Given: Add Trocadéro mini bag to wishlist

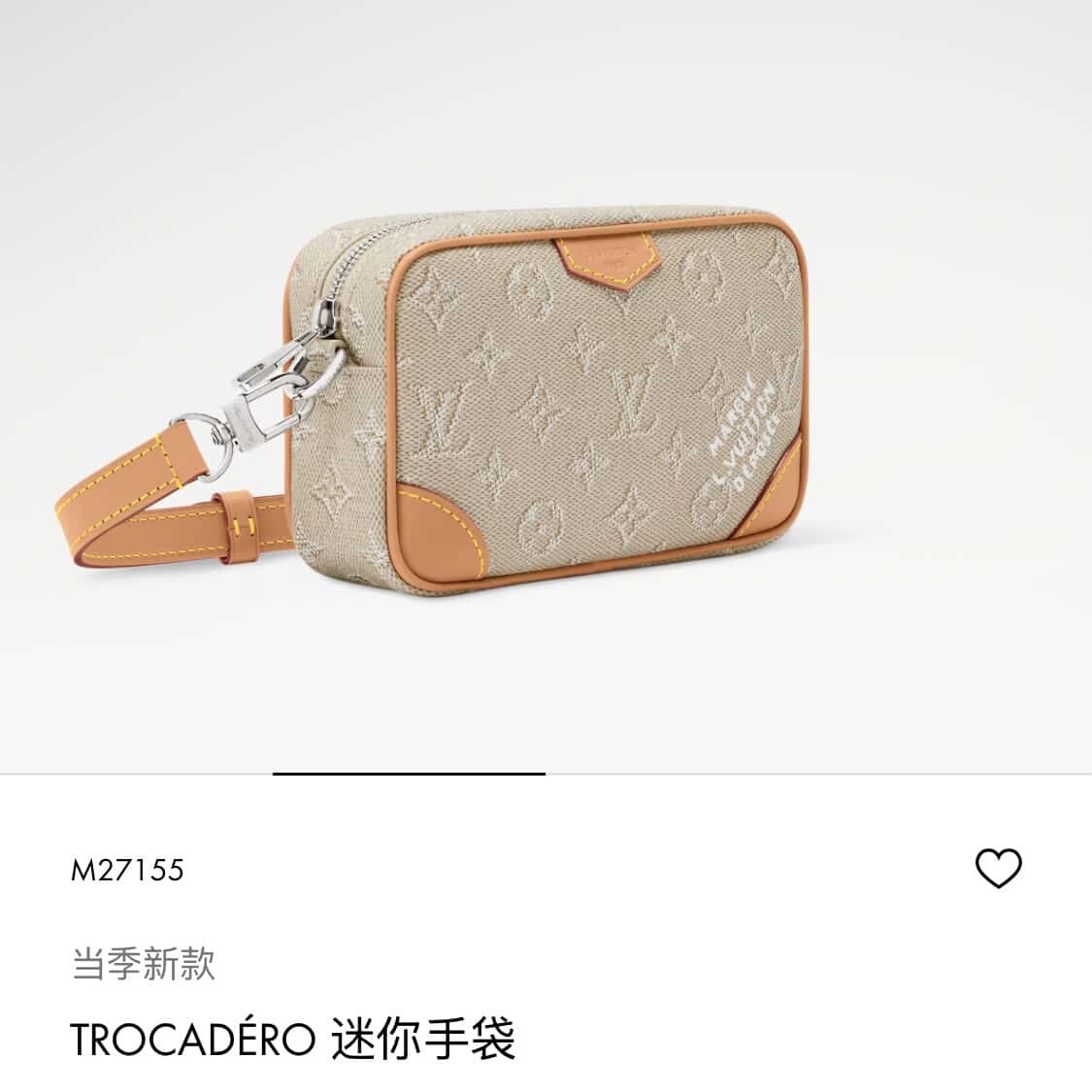Looking at the screenshot, I should tap(998, 868).
